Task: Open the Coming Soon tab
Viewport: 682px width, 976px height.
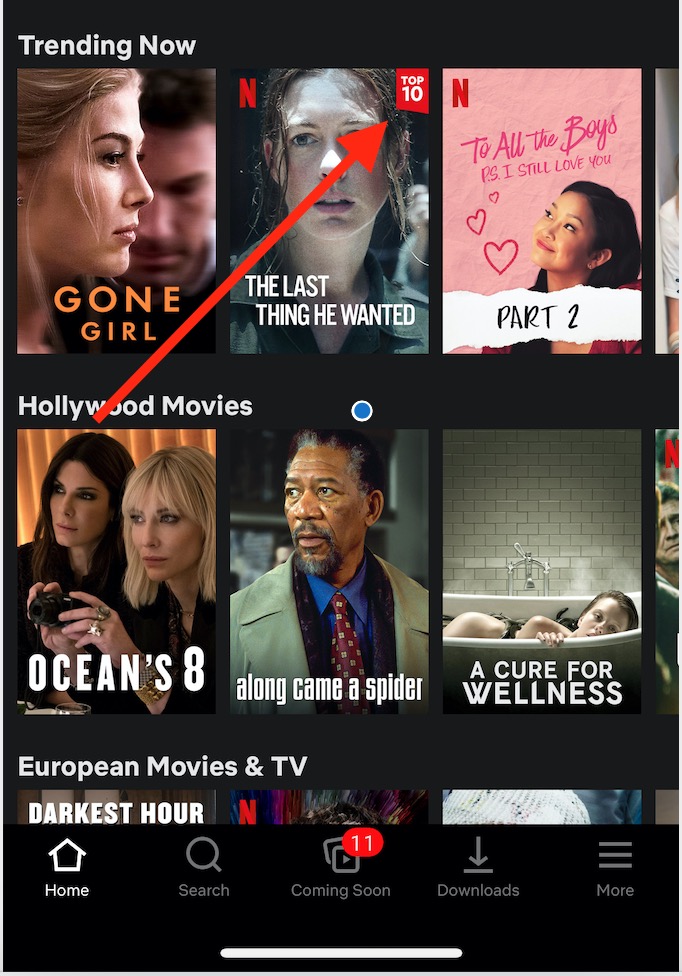Action: coord(340,868)
